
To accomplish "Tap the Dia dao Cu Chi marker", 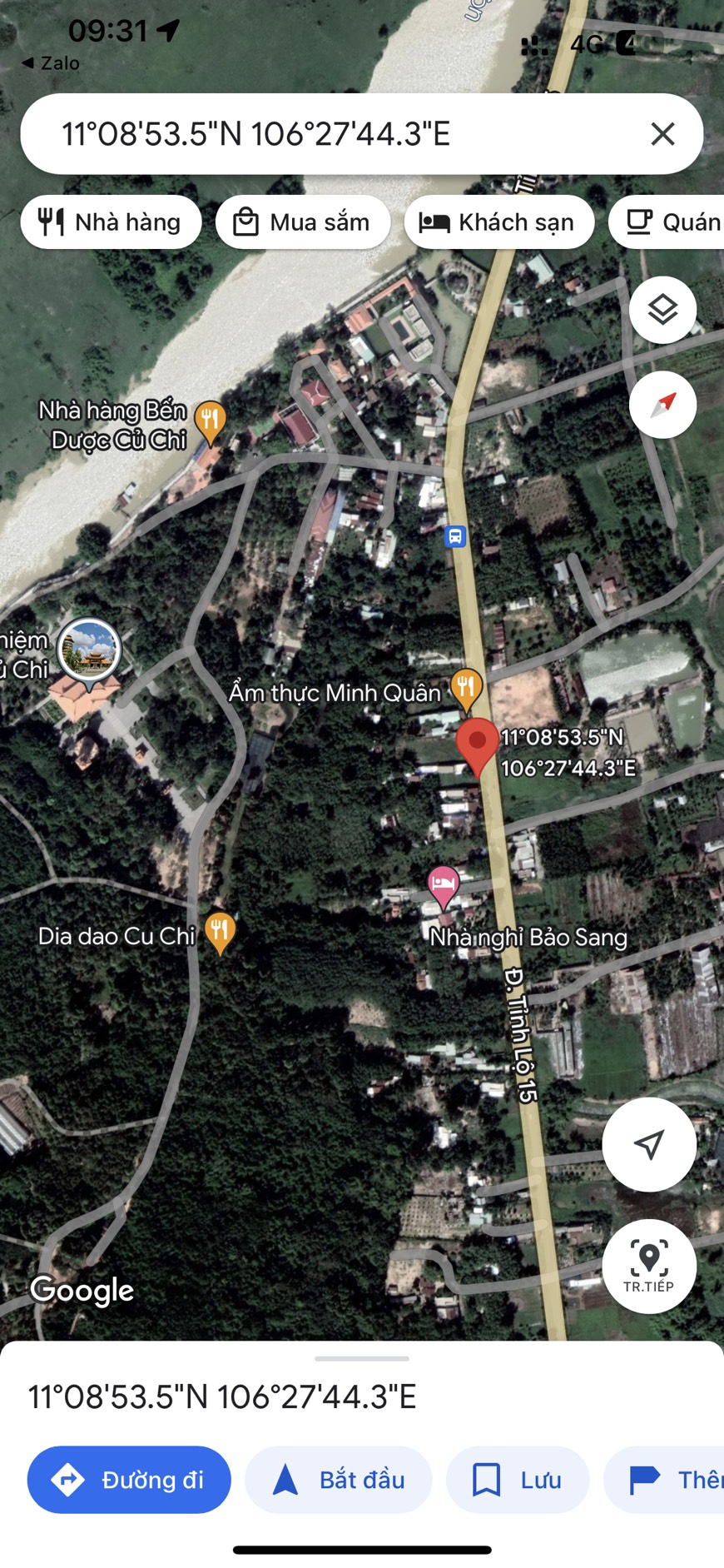I will point(220,933).
